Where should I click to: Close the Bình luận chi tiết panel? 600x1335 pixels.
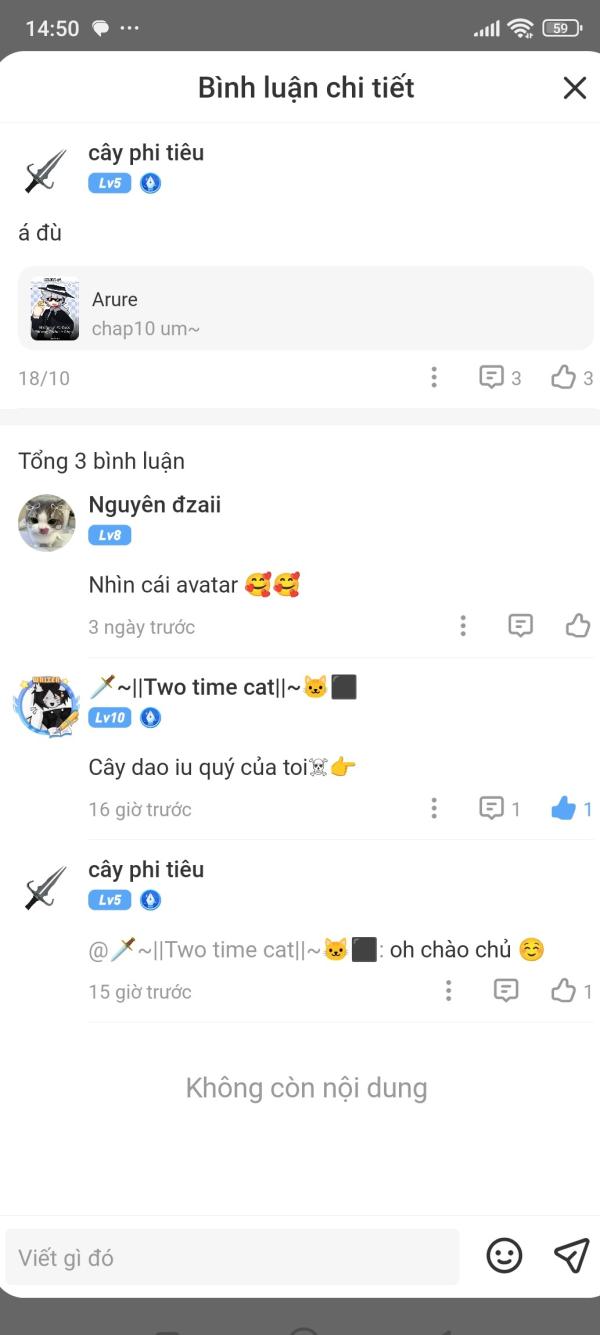tap(574, 88)
